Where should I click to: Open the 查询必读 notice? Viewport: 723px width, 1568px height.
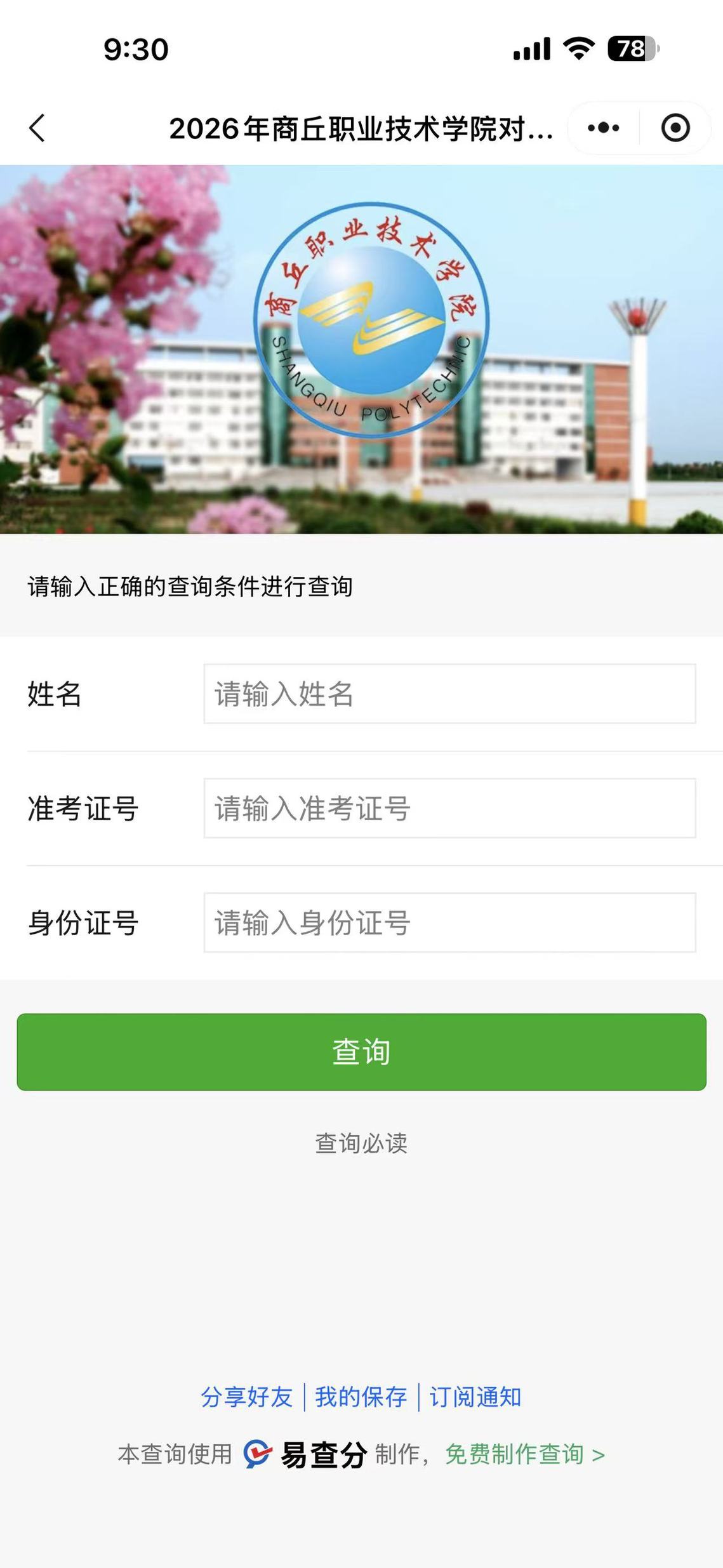tap(361, 1143)
